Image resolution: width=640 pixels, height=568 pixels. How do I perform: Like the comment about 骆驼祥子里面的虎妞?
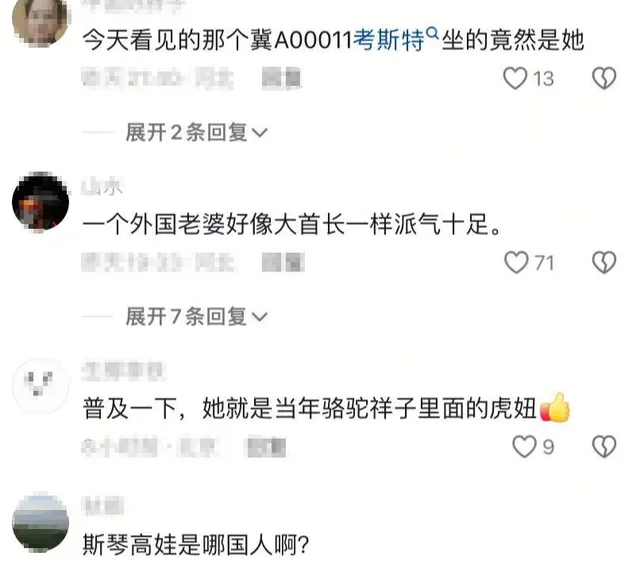pos(524,447)
